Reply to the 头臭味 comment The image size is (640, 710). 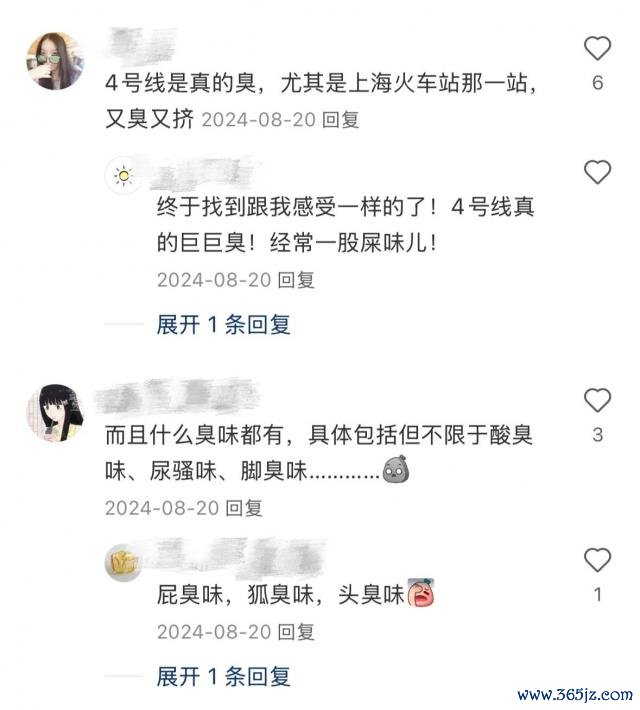pyautogui.click(x=297, y=632)
